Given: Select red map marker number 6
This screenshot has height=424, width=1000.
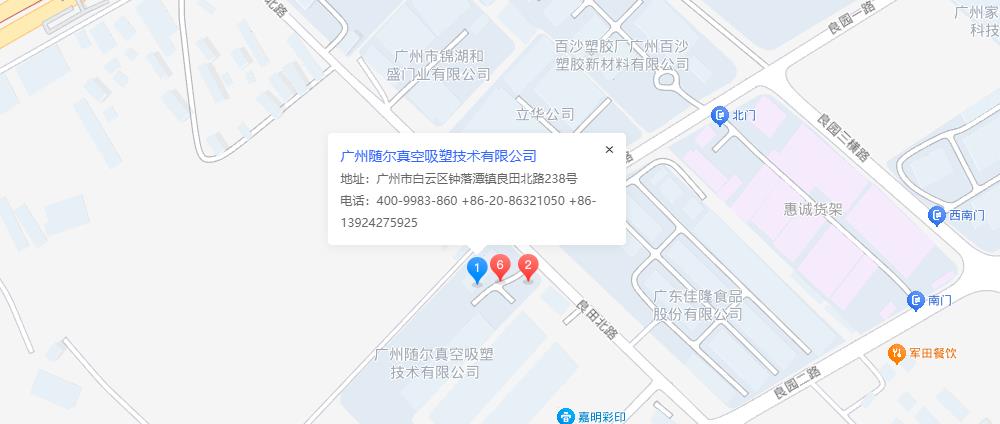Looking at the screenshot, I should (502, 266).
